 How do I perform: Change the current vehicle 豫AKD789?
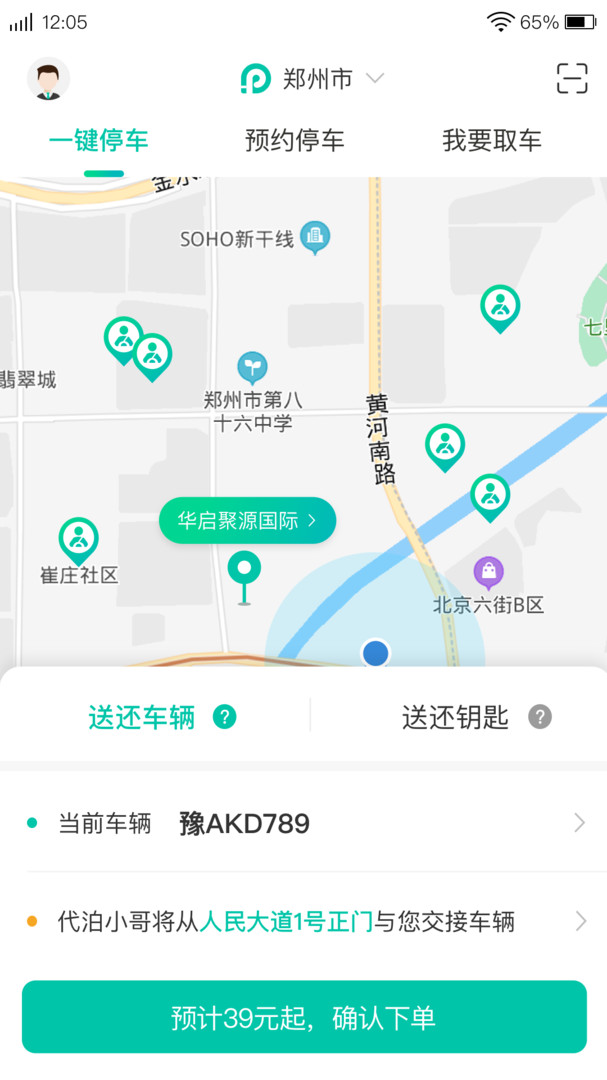(x=303, y=824)
